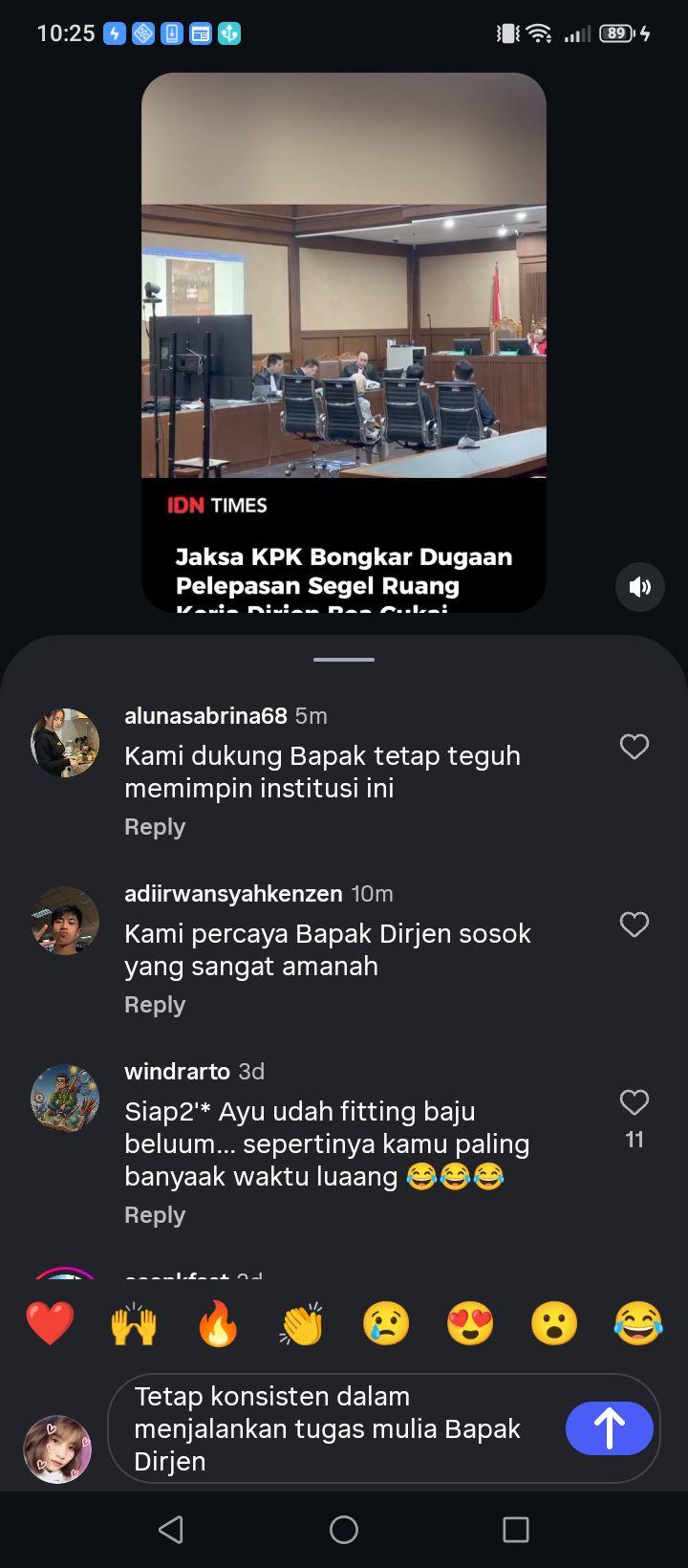The height and width of the screenshot is (1568, 688).
Task: Reply to adiirwansyahkenzen's comment
Action: (x=155, y=1005)
